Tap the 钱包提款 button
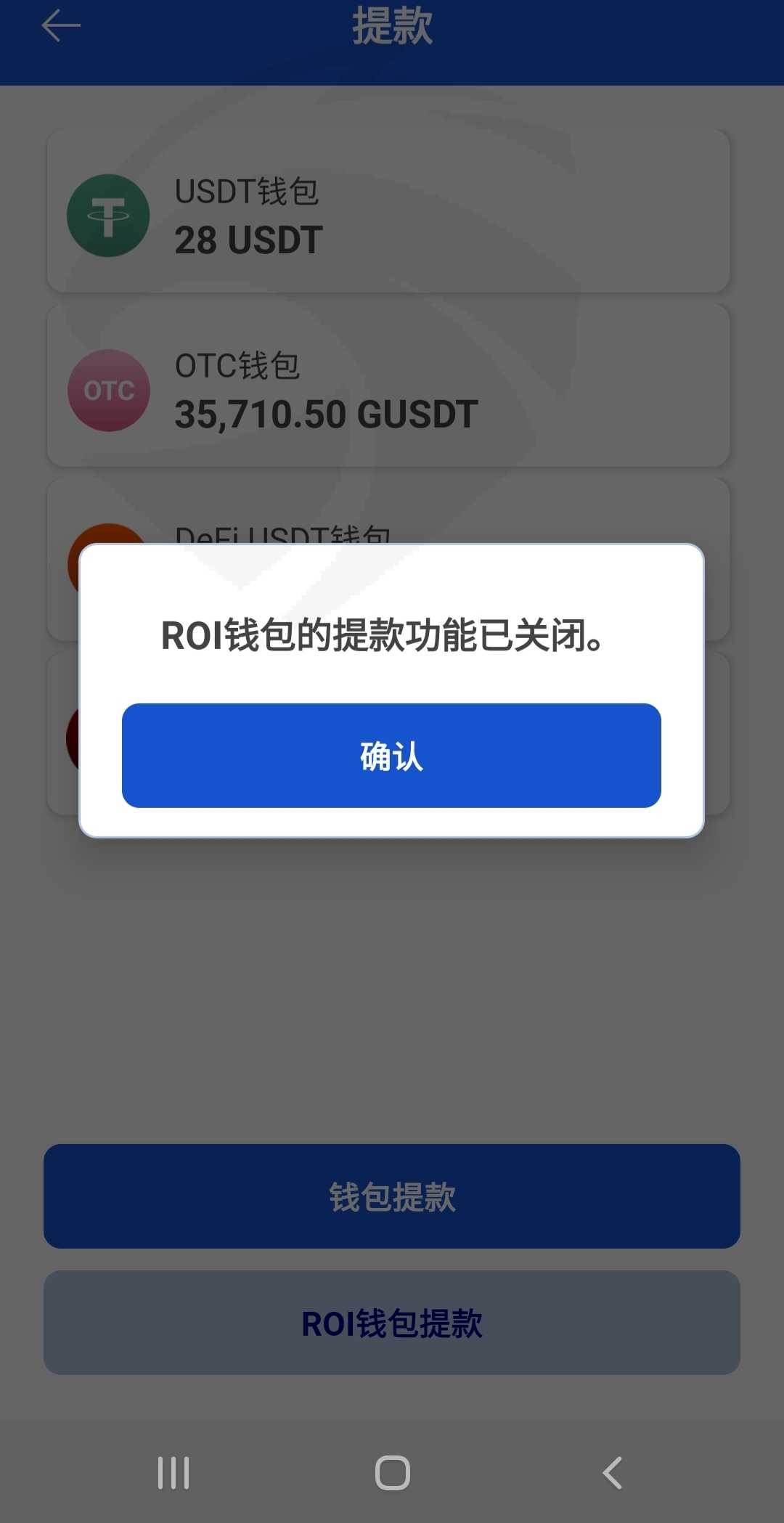The height and width of the screenshot is (1523, 784). [392, 1196]
